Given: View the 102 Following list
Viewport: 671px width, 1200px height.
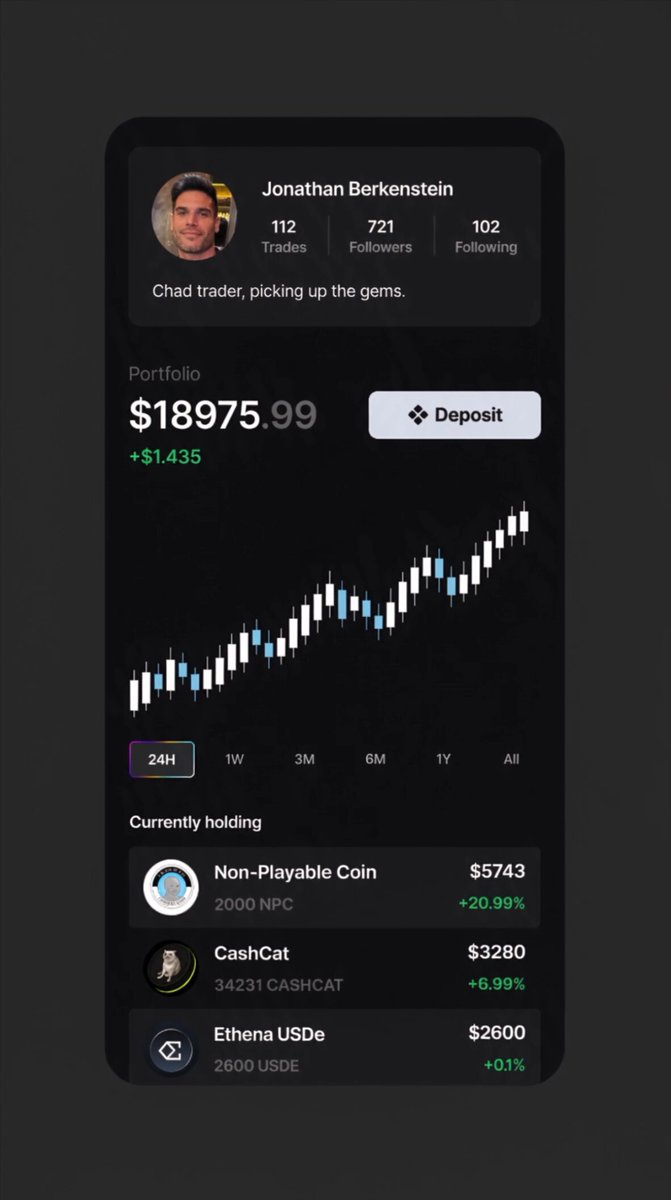Looking at the screenshot, I should [x=486, y=236].
